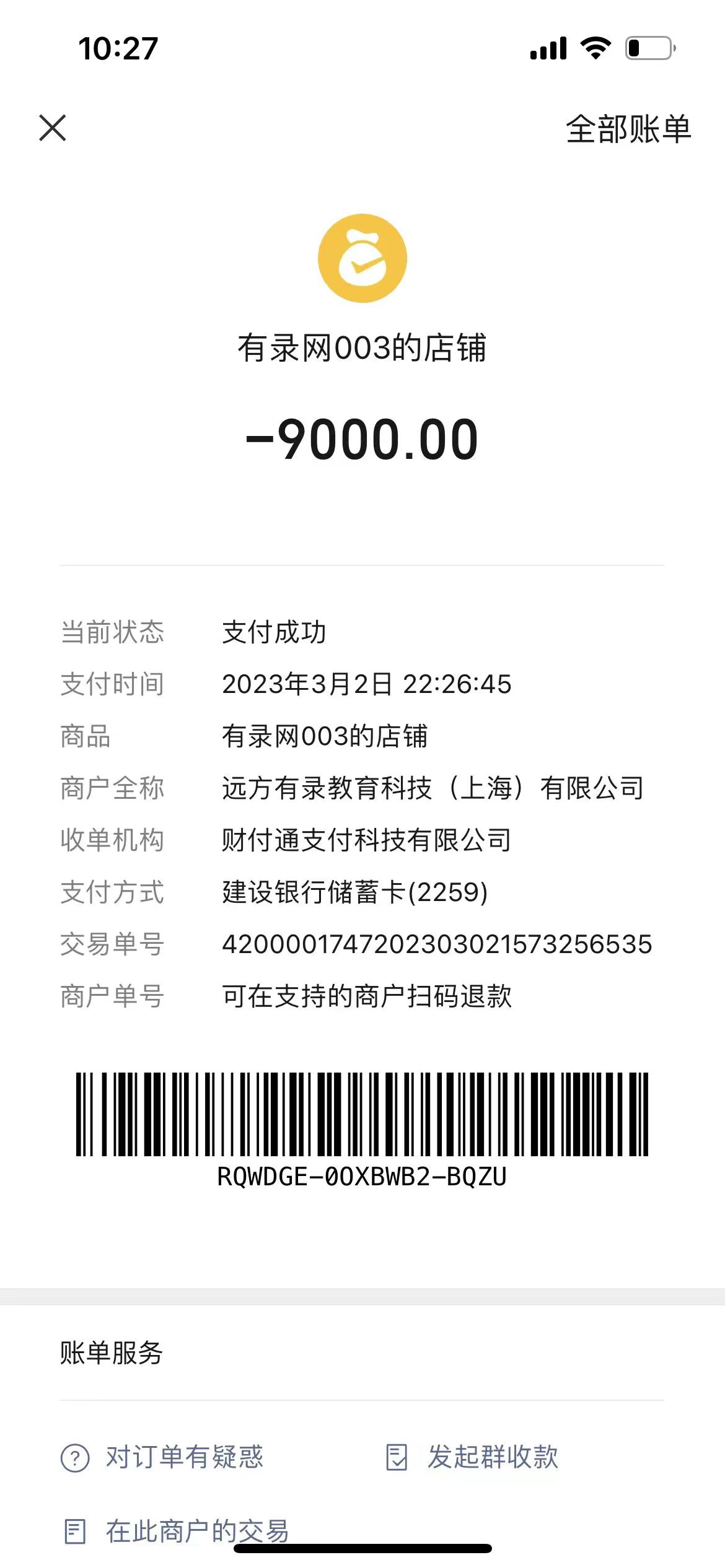725x1568 pixels.
Task: Tap 对订单有疑惑 order help
Action: pyautogui.click(x=162, y=1457)
